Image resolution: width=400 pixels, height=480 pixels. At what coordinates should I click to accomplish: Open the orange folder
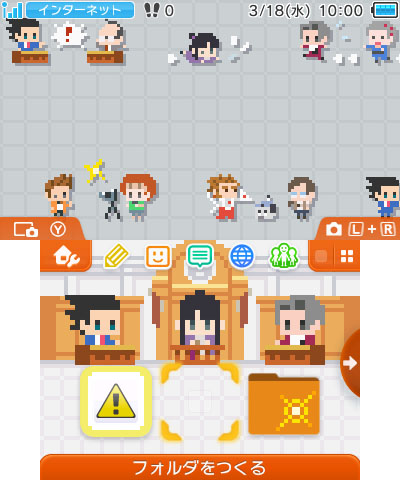[284, 404]
